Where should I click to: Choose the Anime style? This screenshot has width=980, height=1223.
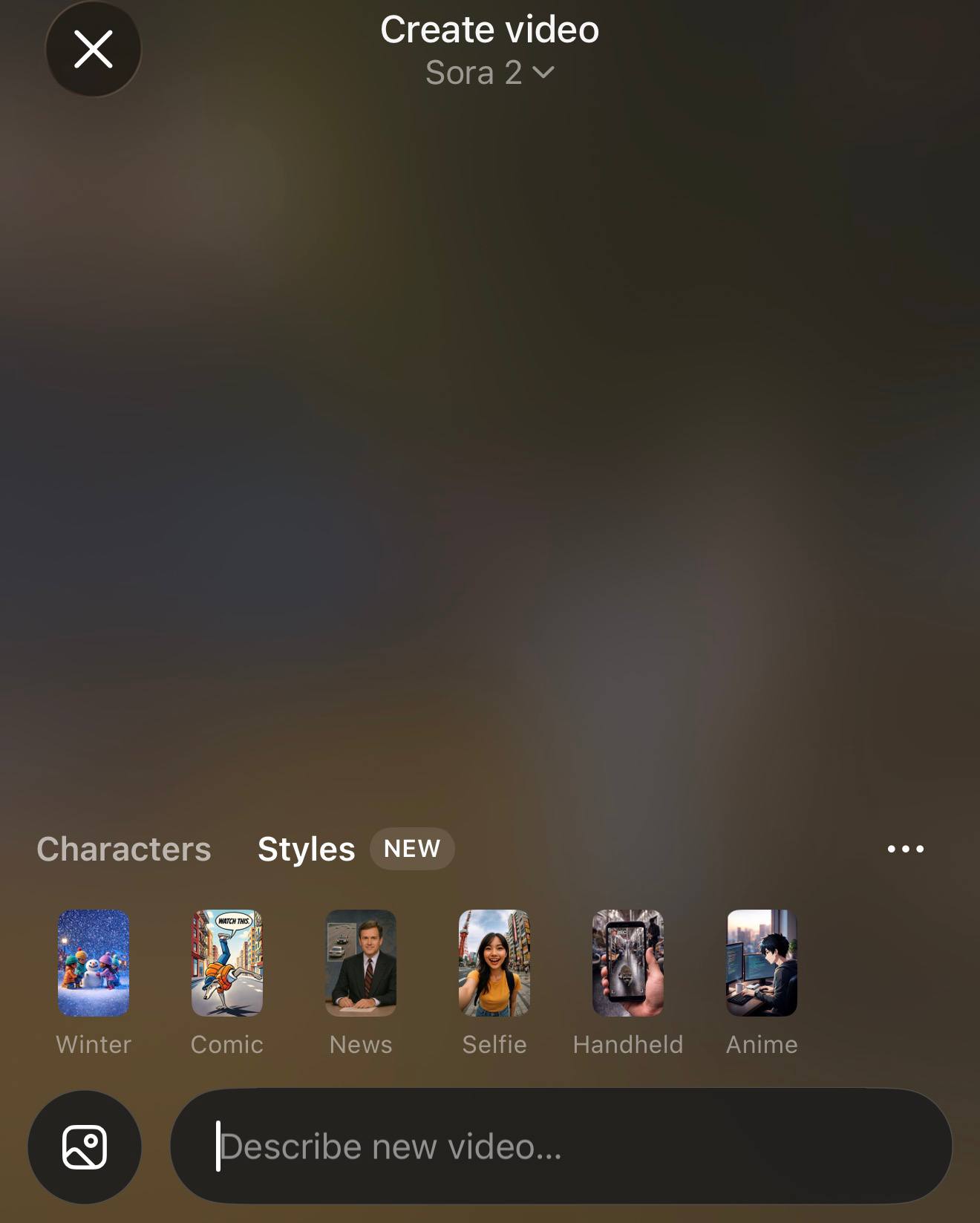tap(762, 963)
